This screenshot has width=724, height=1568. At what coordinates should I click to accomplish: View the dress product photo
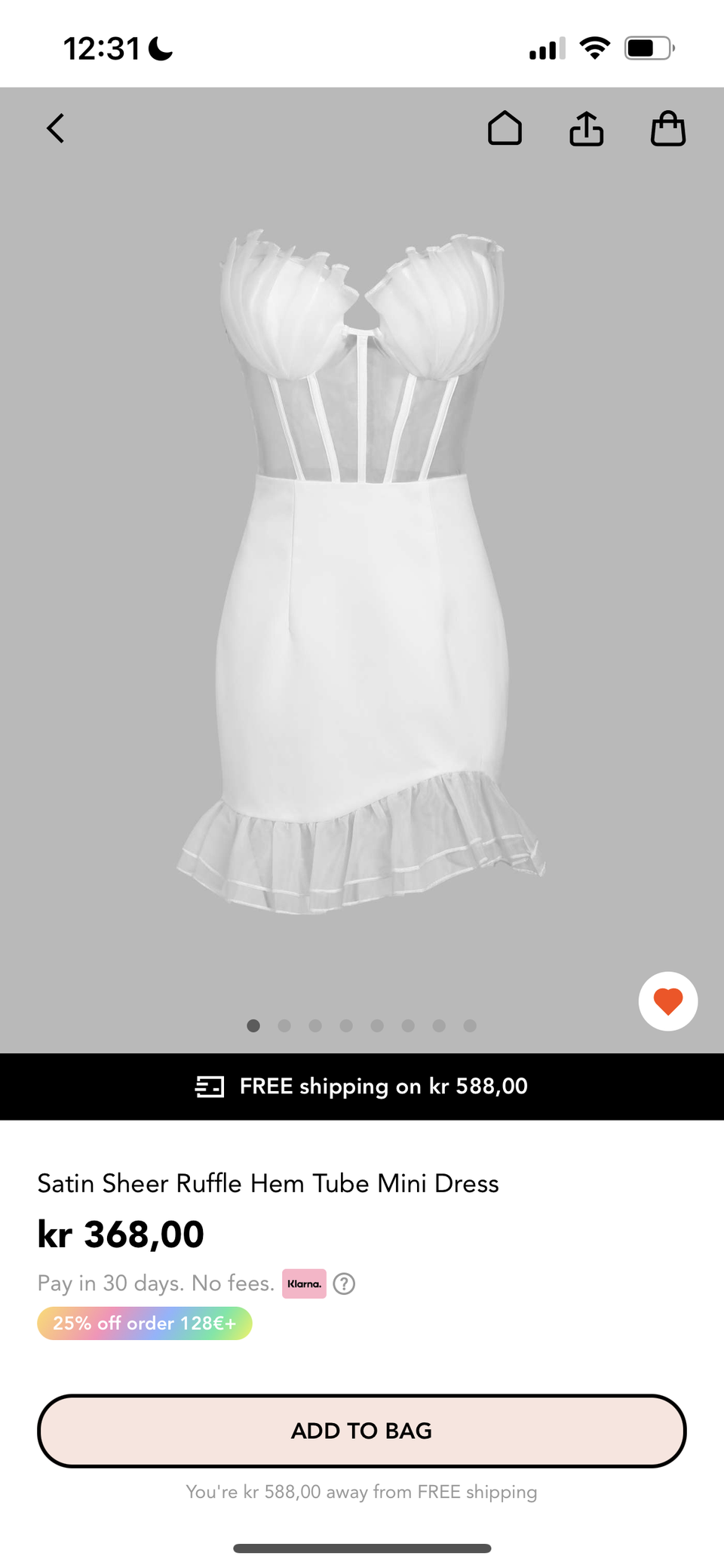[x=362, y=573]
